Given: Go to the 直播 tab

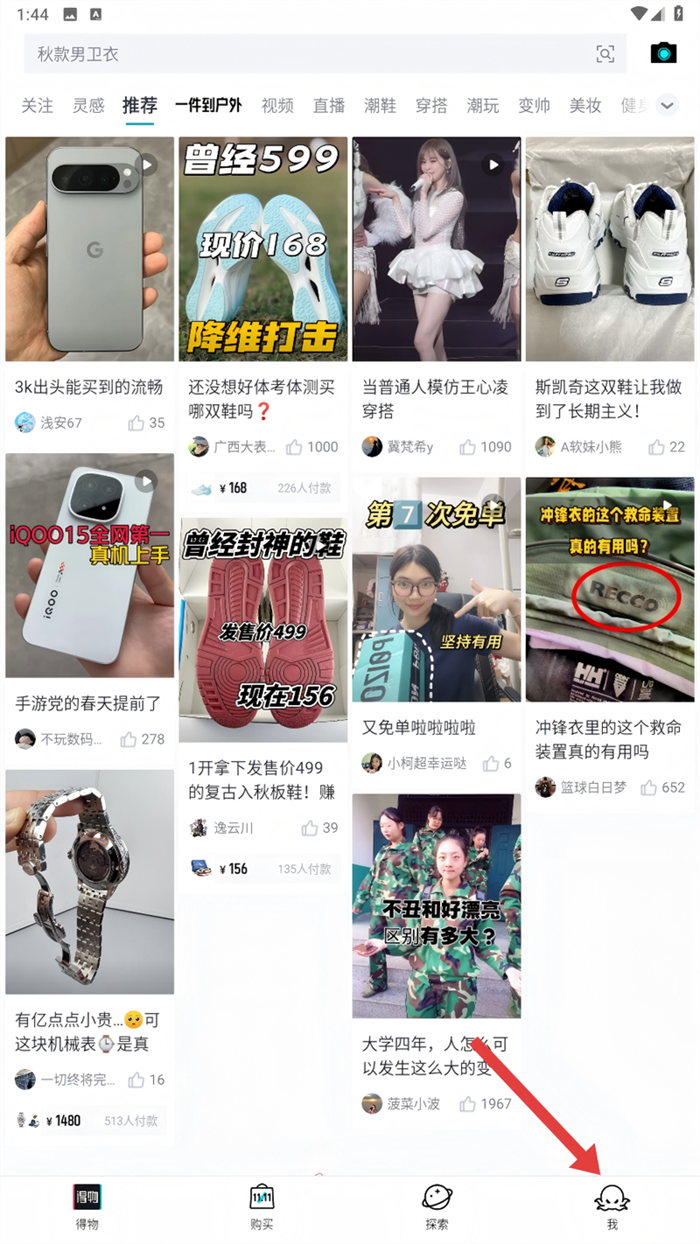Looking at the screenshot, I should pyautogui.click(x=329, y=105).
